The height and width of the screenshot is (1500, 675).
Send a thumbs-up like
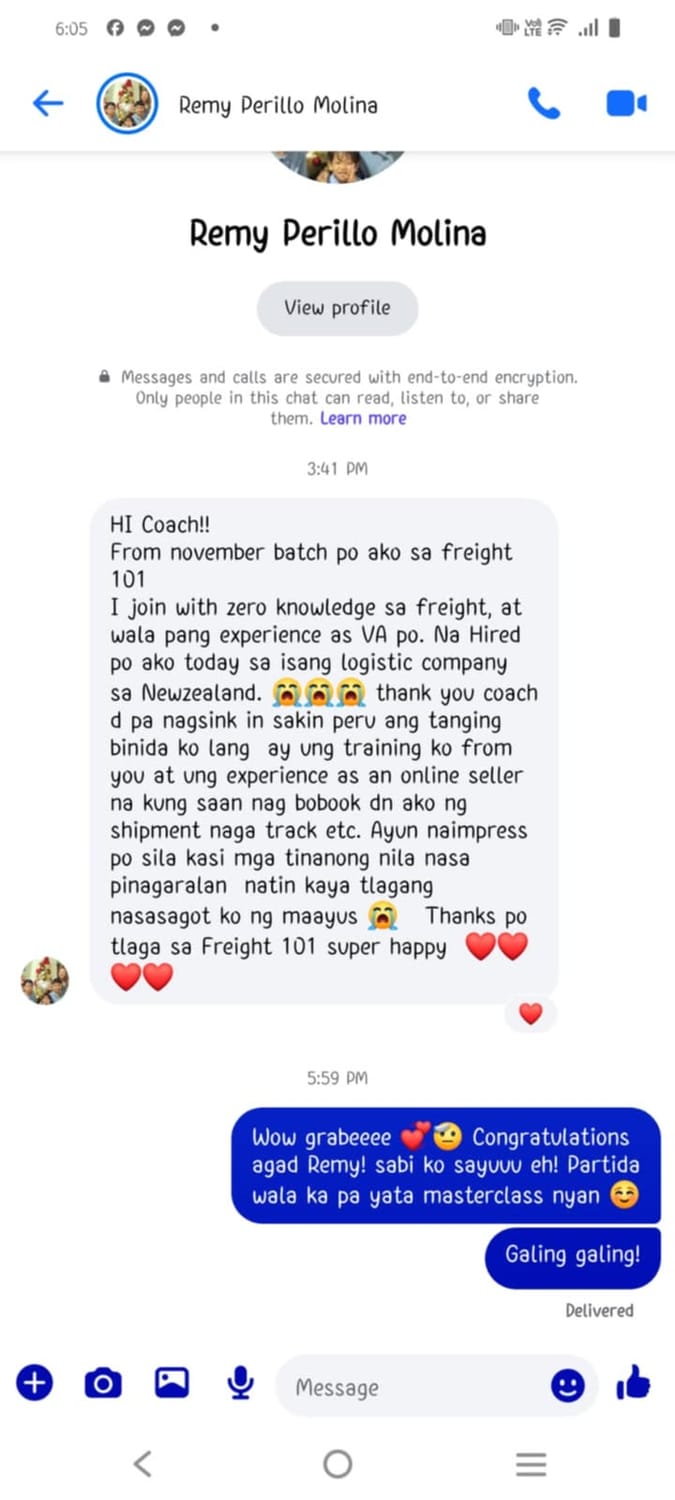click(x=633, y=1383)
